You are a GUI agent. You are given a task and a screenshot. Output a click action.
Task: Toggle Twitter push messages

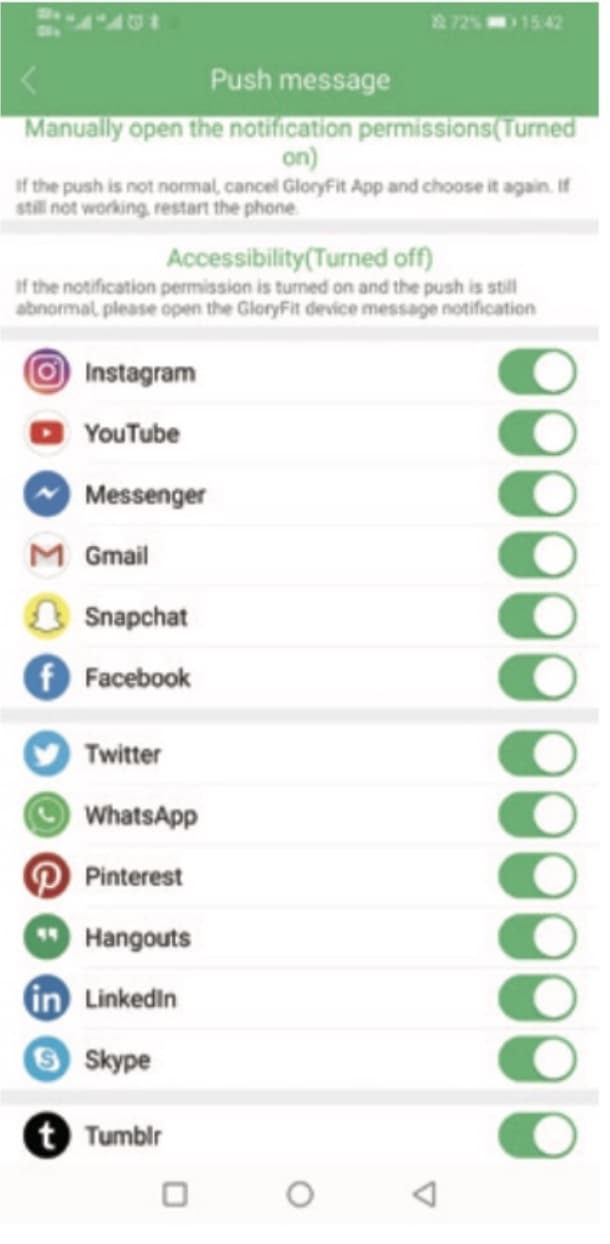pyautogui.click(x=537, y=754)
